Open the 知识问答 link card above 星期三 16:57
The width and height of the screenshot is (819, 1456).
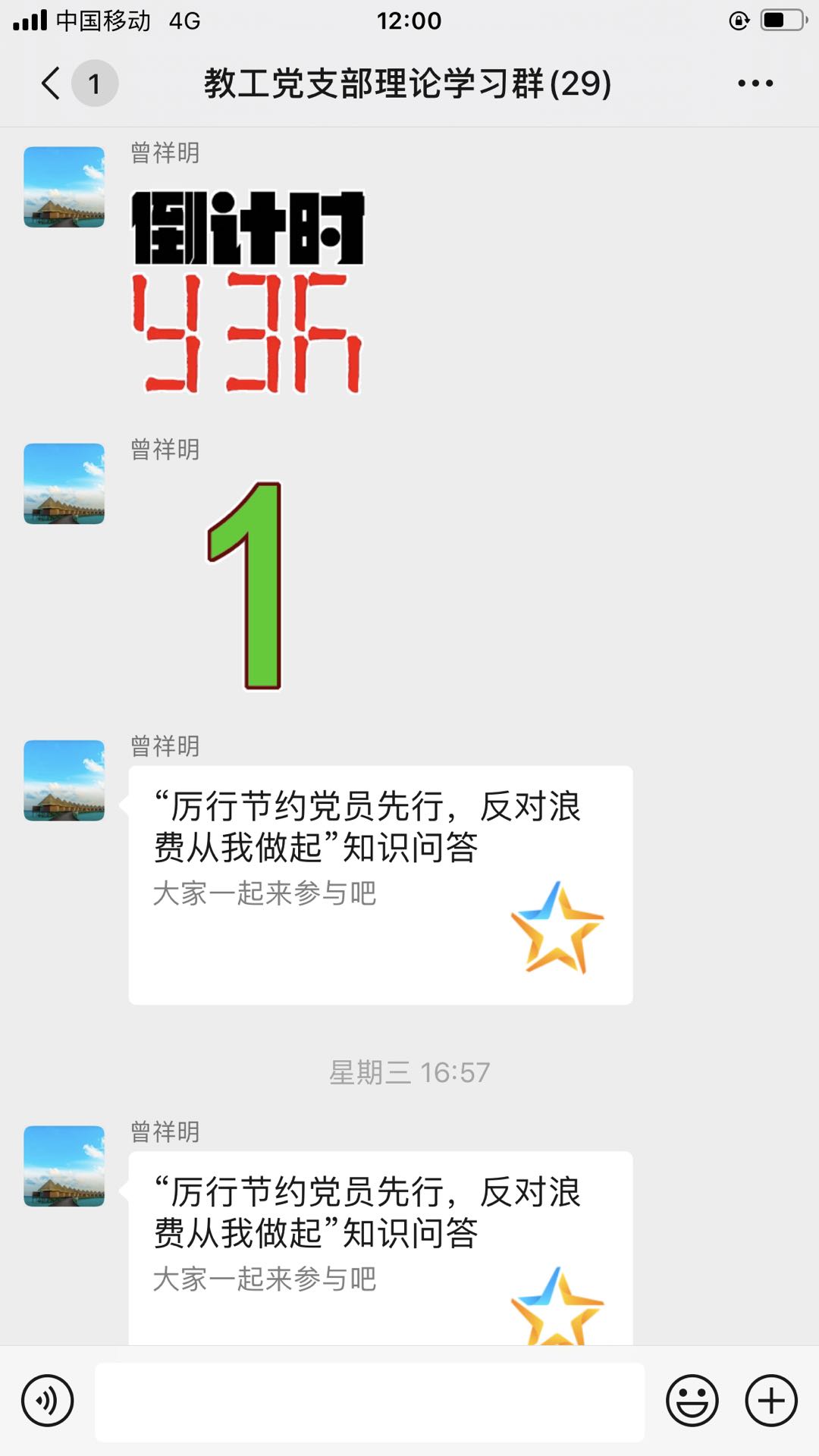point(381,885)
